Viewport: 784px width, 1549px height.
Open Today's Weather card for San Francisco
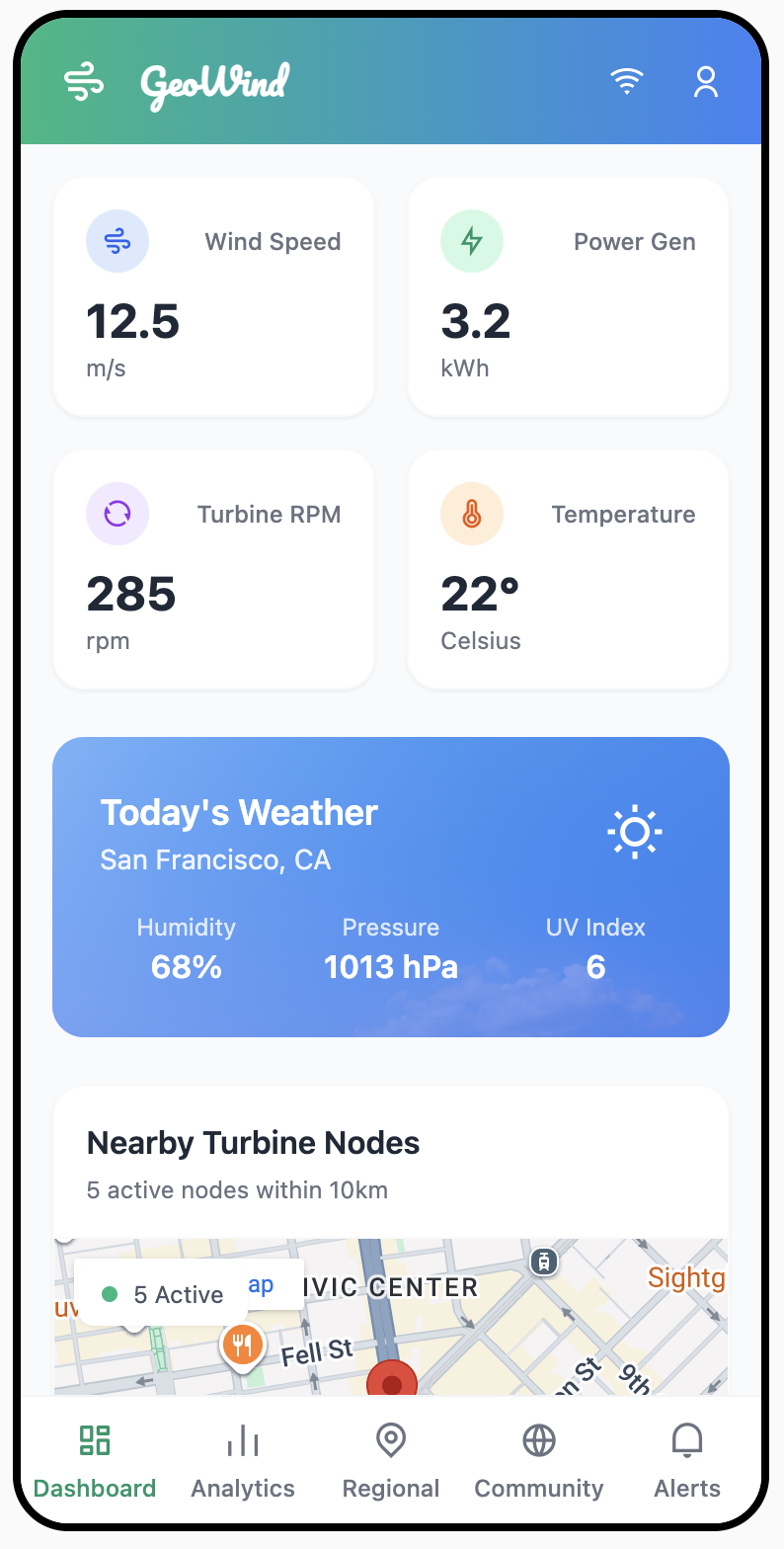(x=391, y=886)
